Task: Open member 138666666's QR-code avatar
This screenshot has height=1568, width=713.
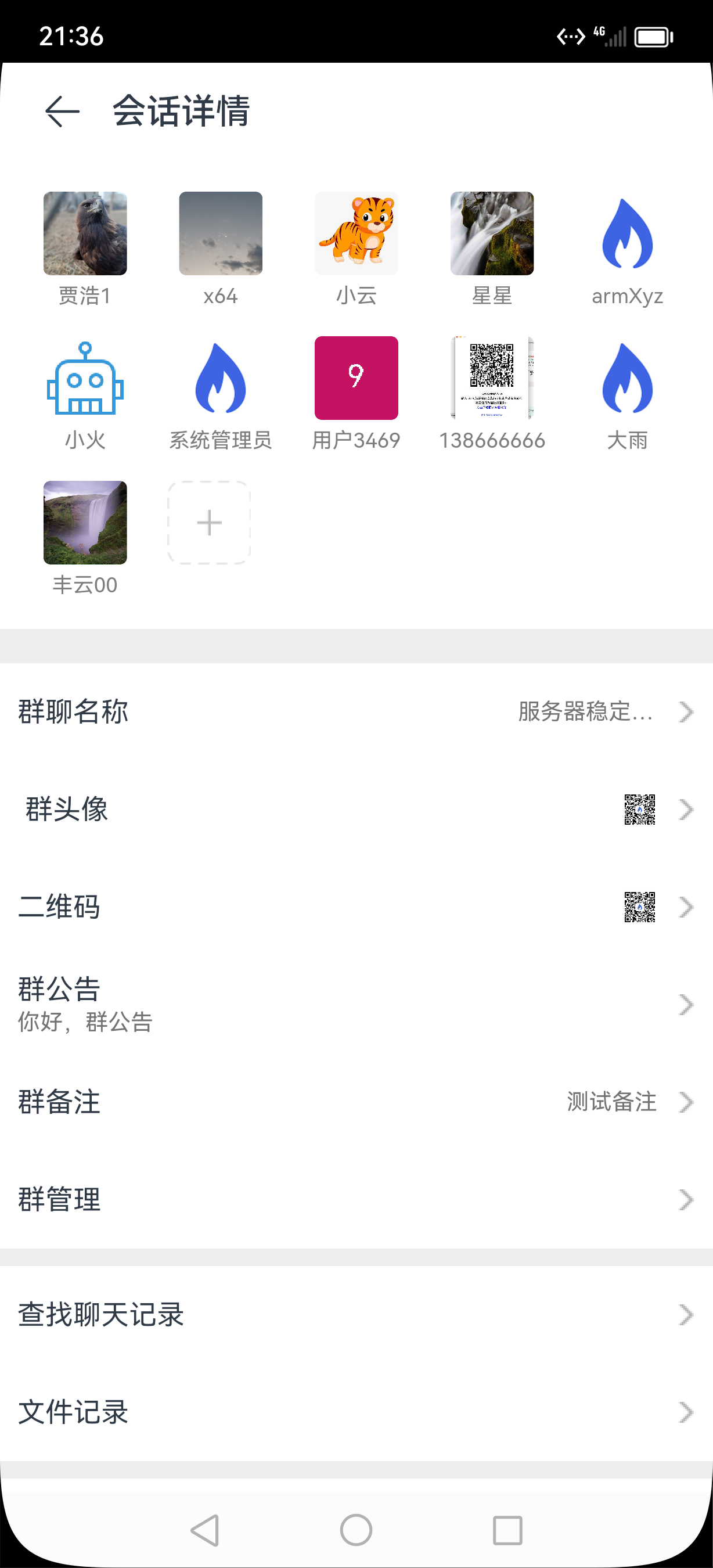Action: pyautogui.click(x=492, y=377)
